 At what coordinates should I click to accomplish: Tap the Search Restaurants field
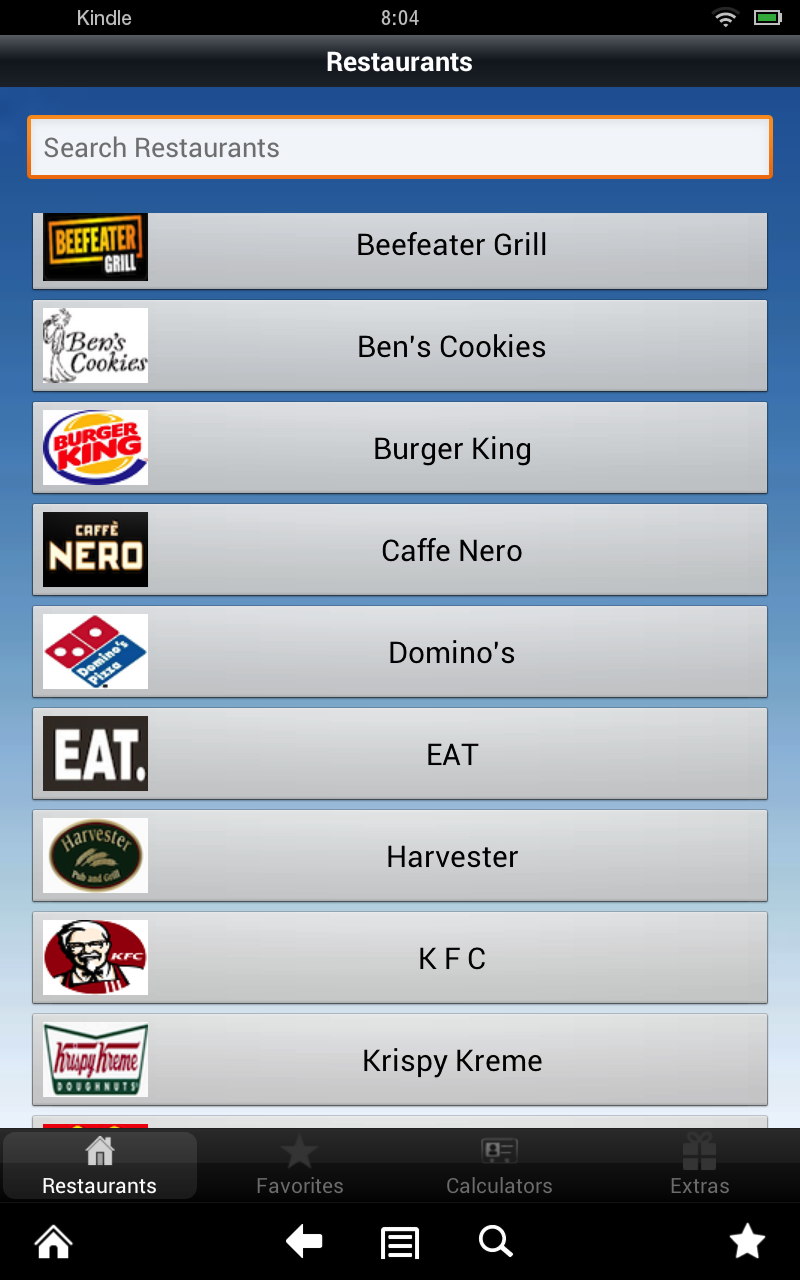click(400, 148)
